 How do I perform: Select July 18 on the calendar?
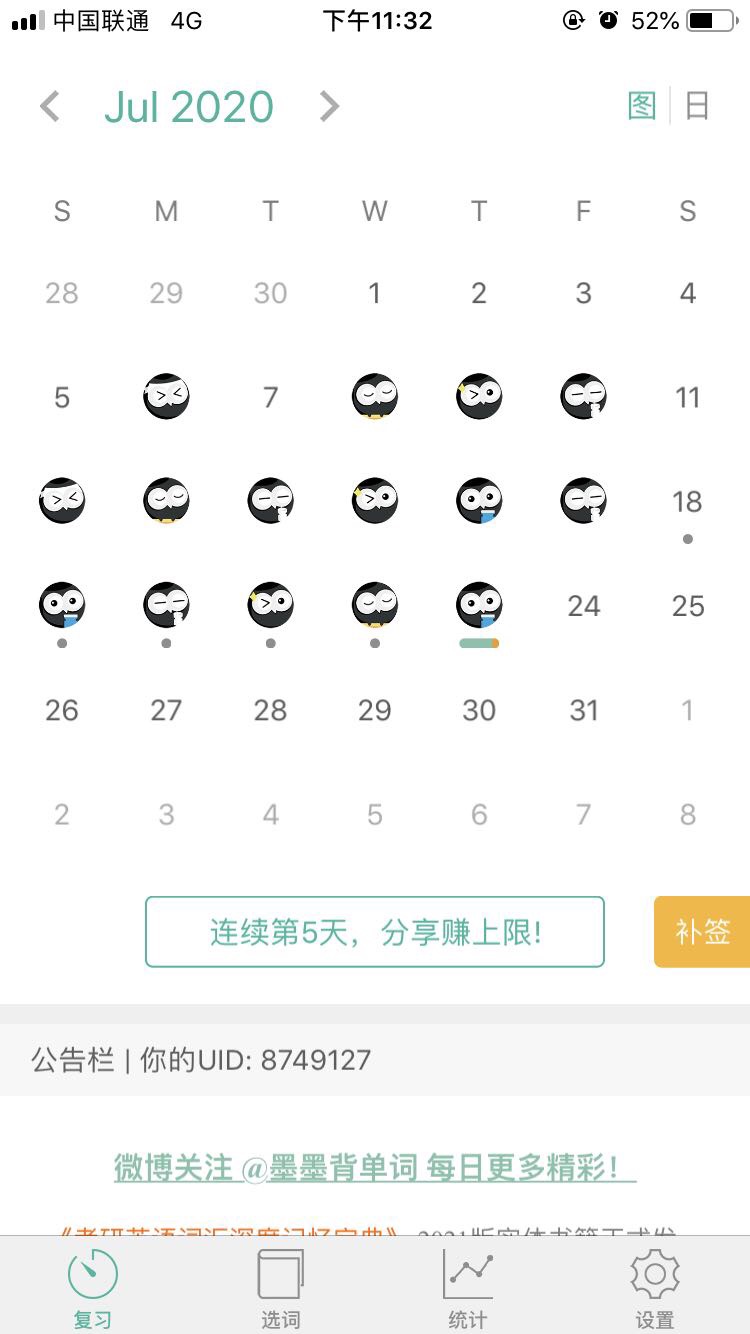coord(687,502)
